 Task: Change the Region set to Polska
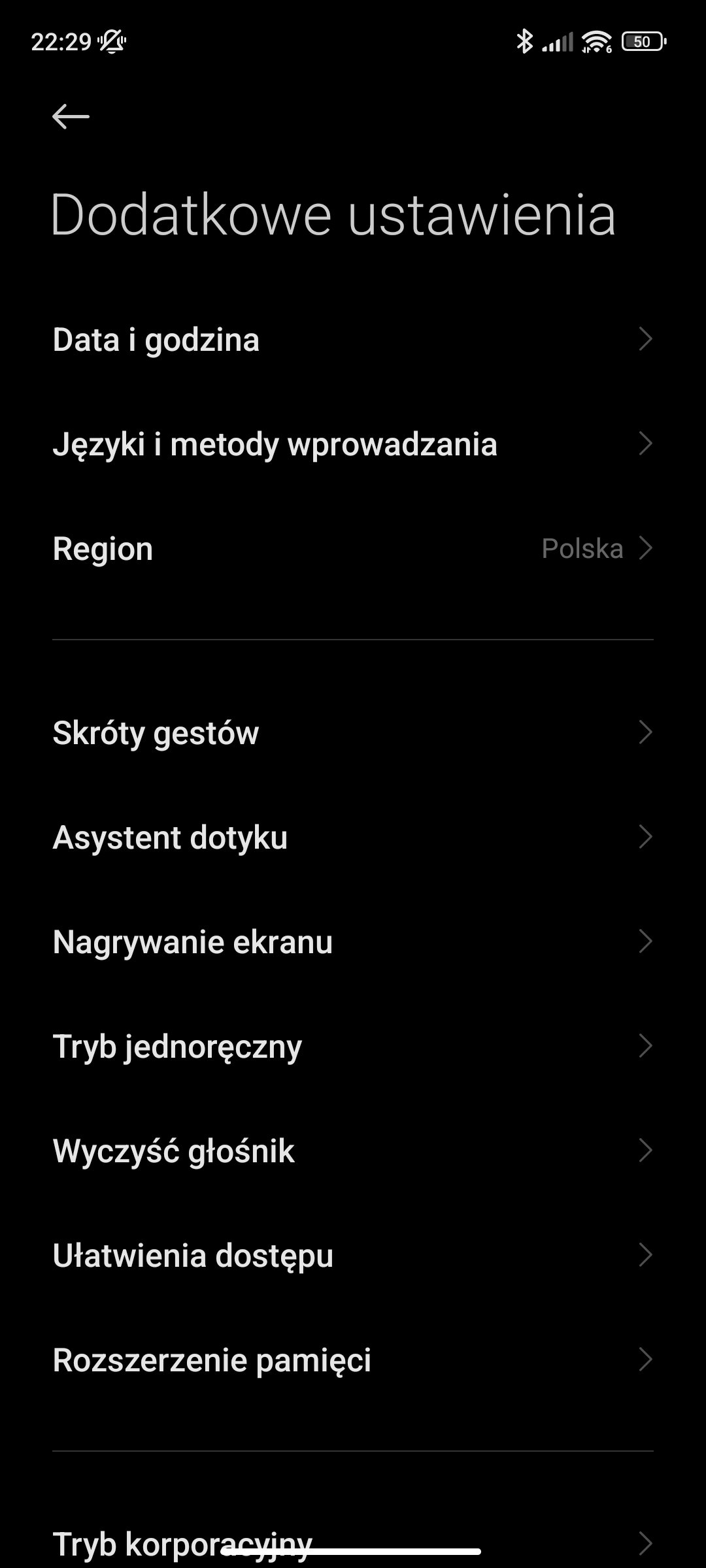pos(353,549)
